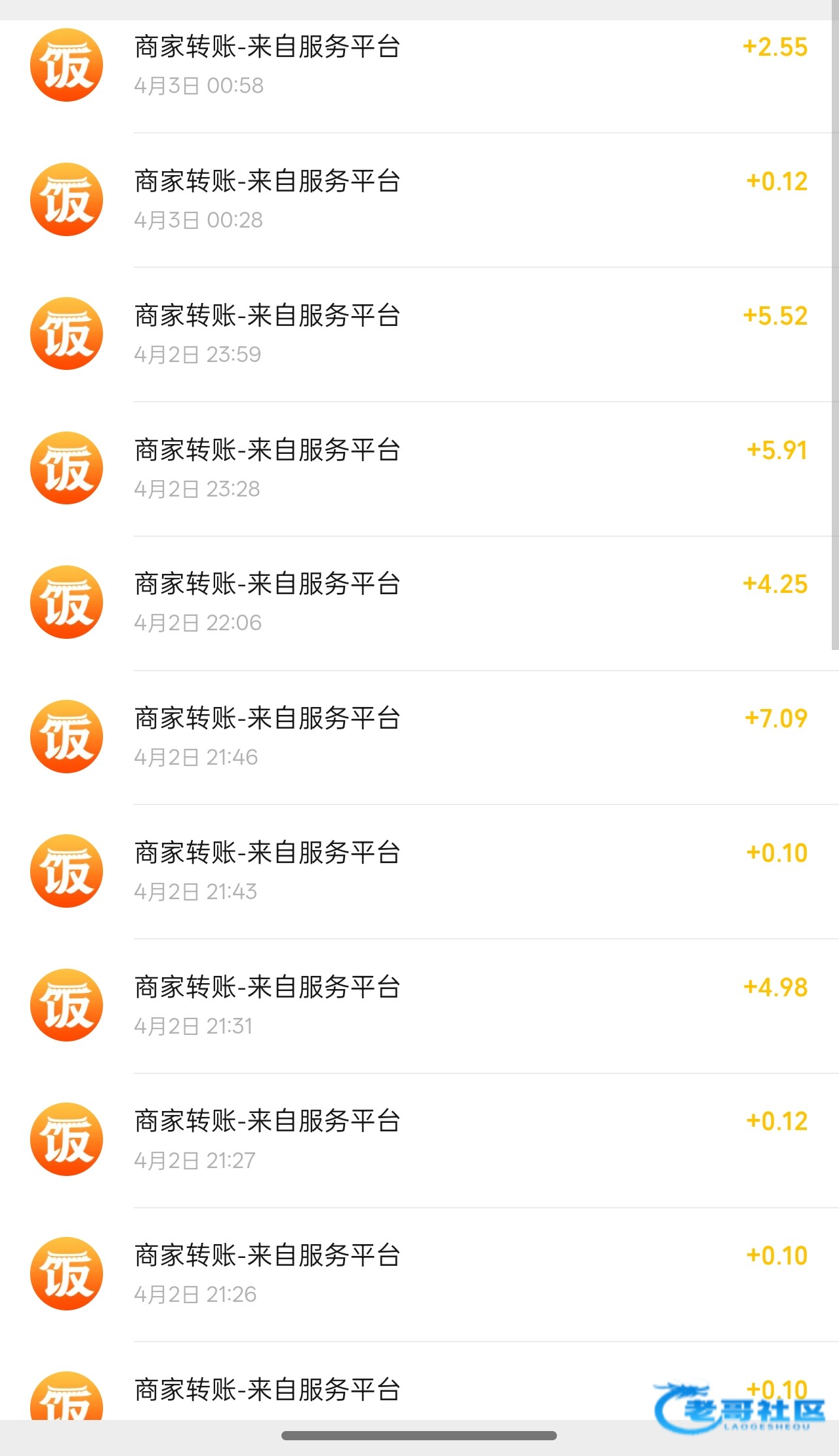Image resolution: width=839 pixels, height=1456 pixels.
Task: Tap the transaction from 4月2日 21:27
Action: pos(420,1140)
